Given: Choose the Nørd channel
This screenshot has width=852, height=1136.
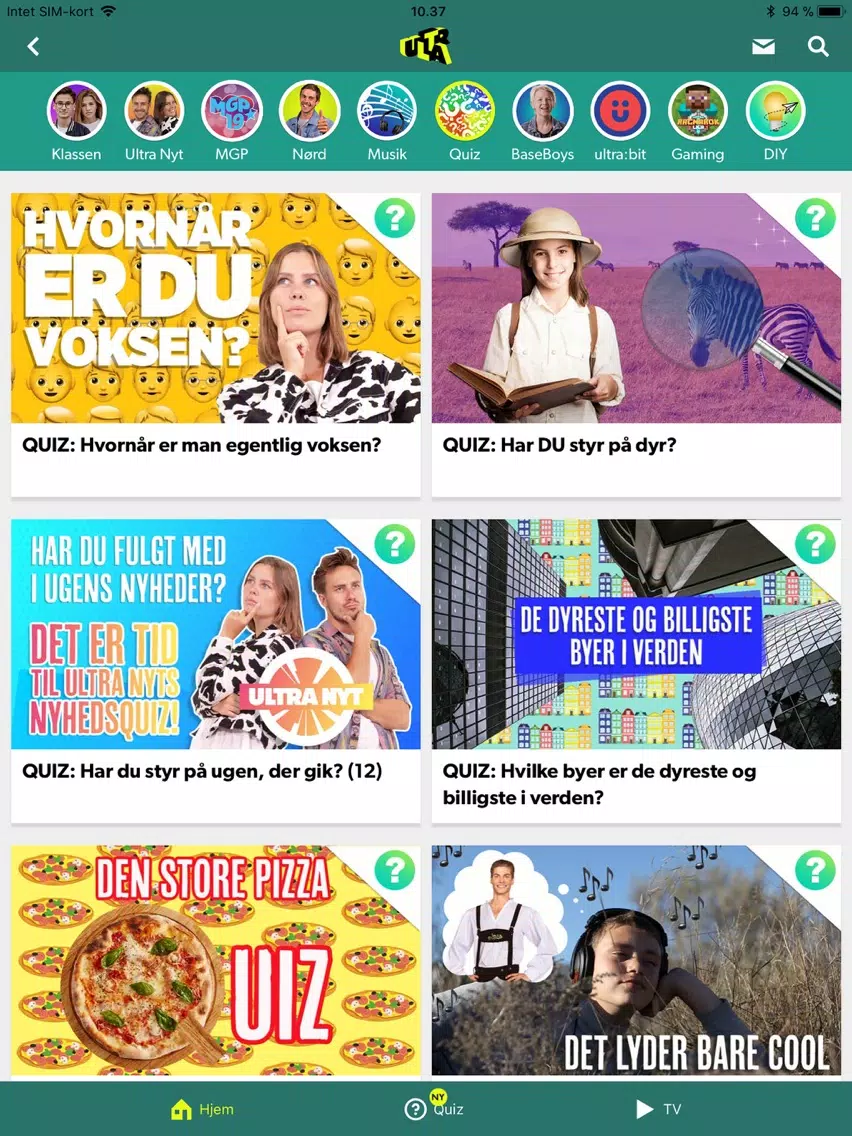Looking at the screenshot, I should tap(309, 111).
